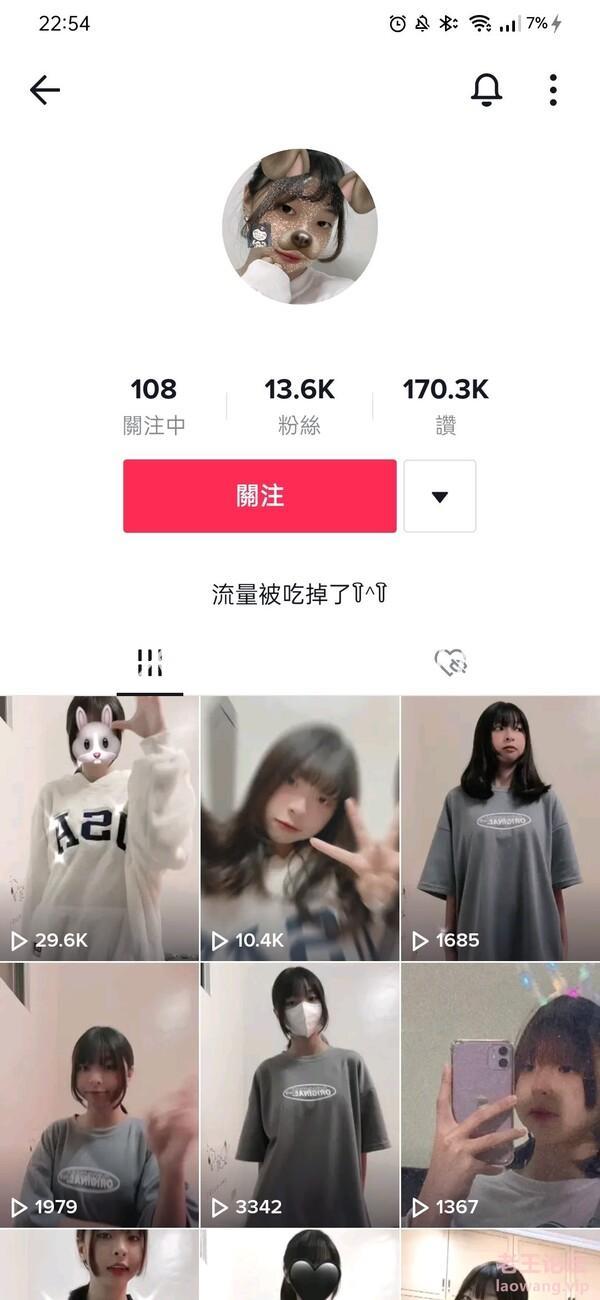Go back using the arrow icon
Screen dimensions: 600x1300
(x=45, y=90)
